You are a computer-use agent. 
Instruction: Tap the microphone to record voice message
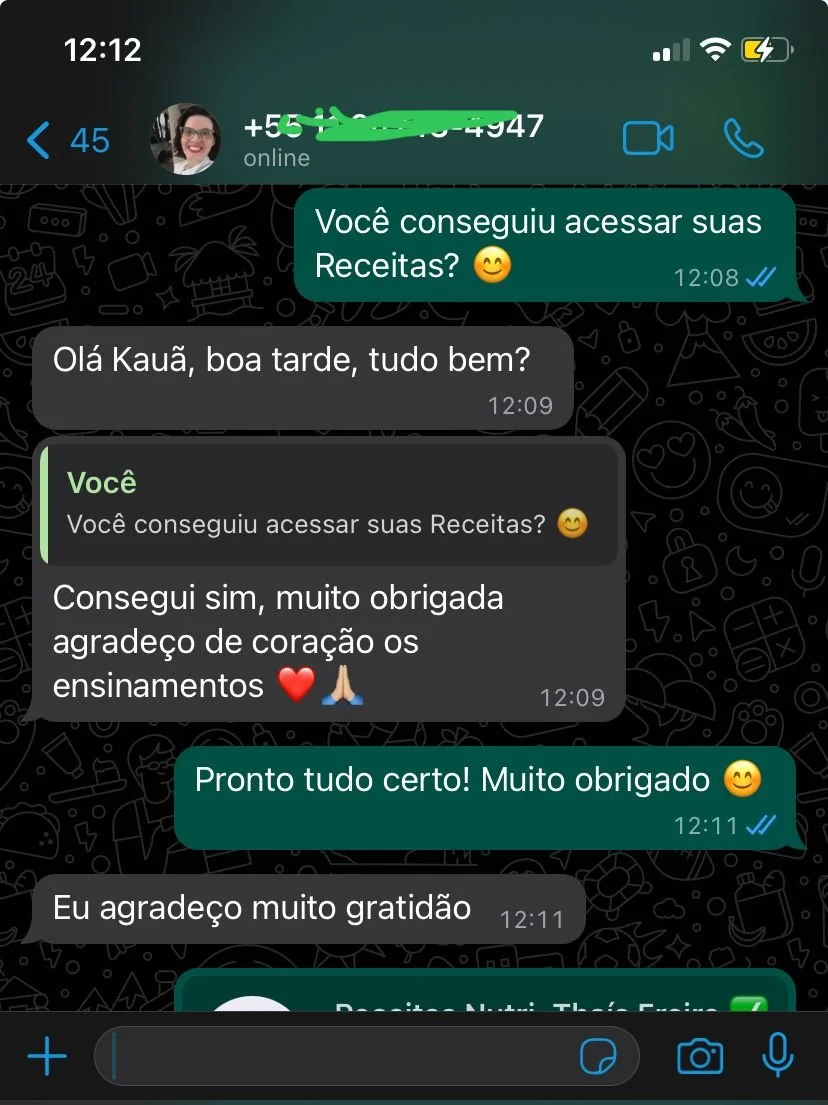[x=776, y=1056]
